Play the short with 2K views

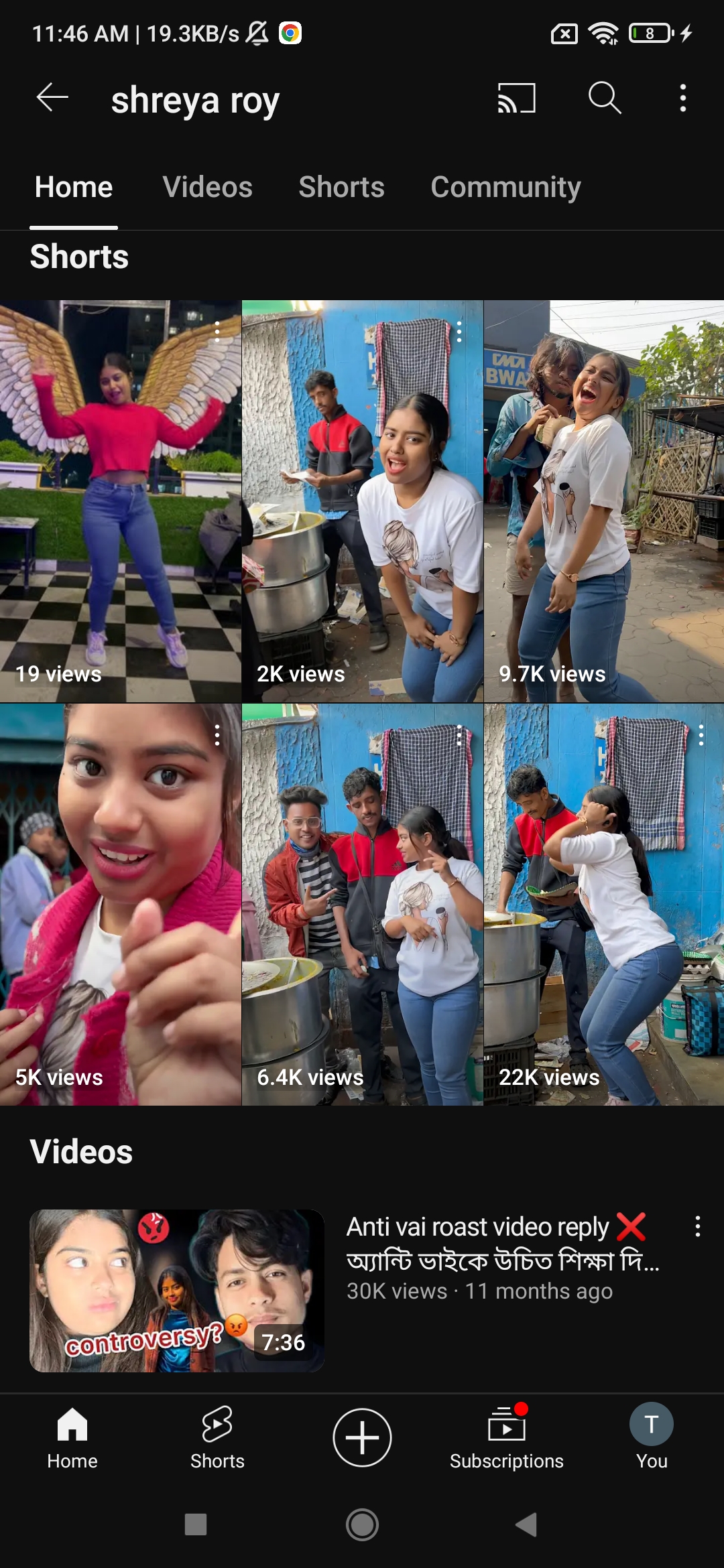coord(362,501)
